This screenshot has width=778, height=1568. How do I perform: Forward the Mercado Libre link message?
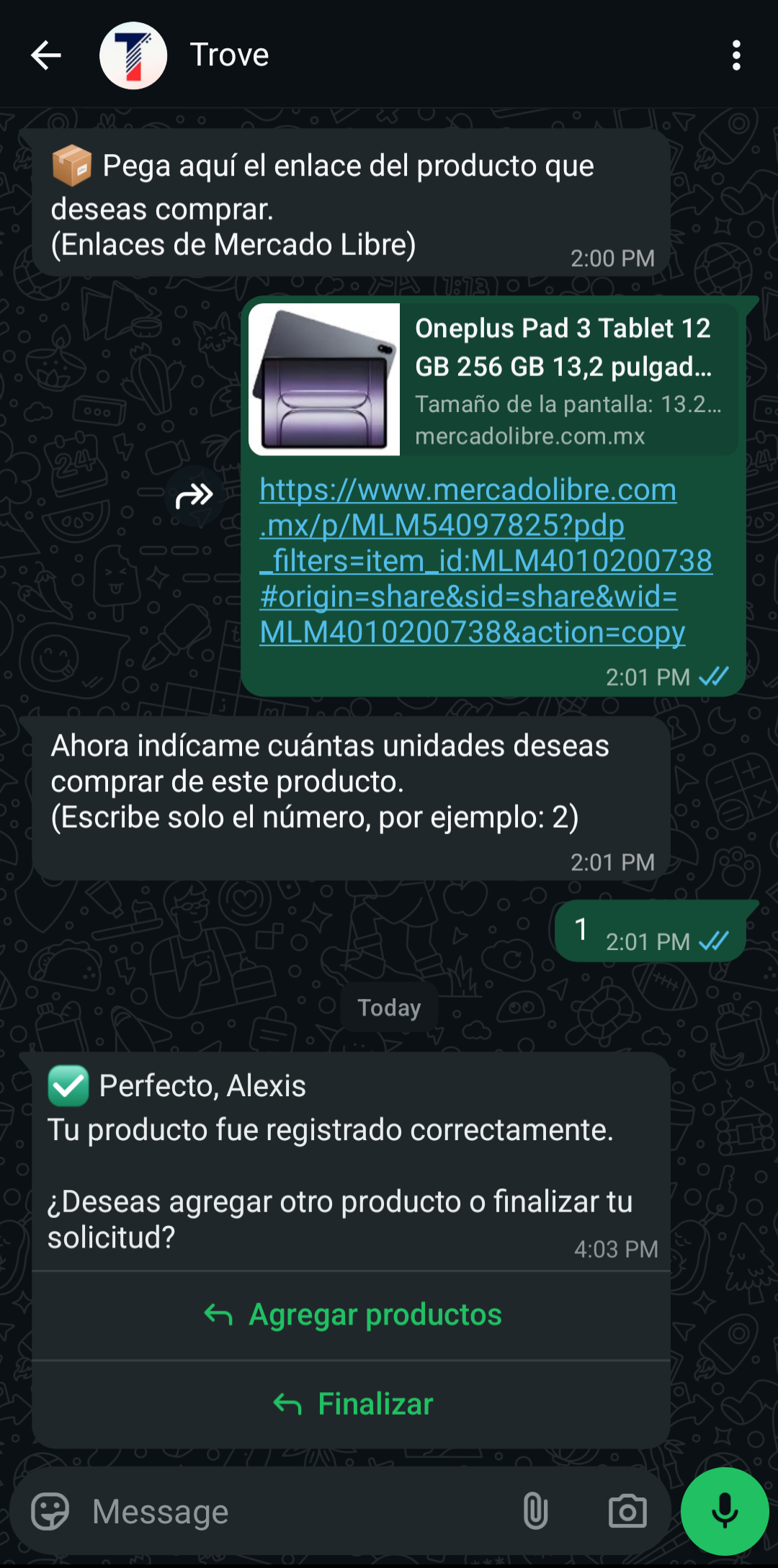click(x=194, y=496)
